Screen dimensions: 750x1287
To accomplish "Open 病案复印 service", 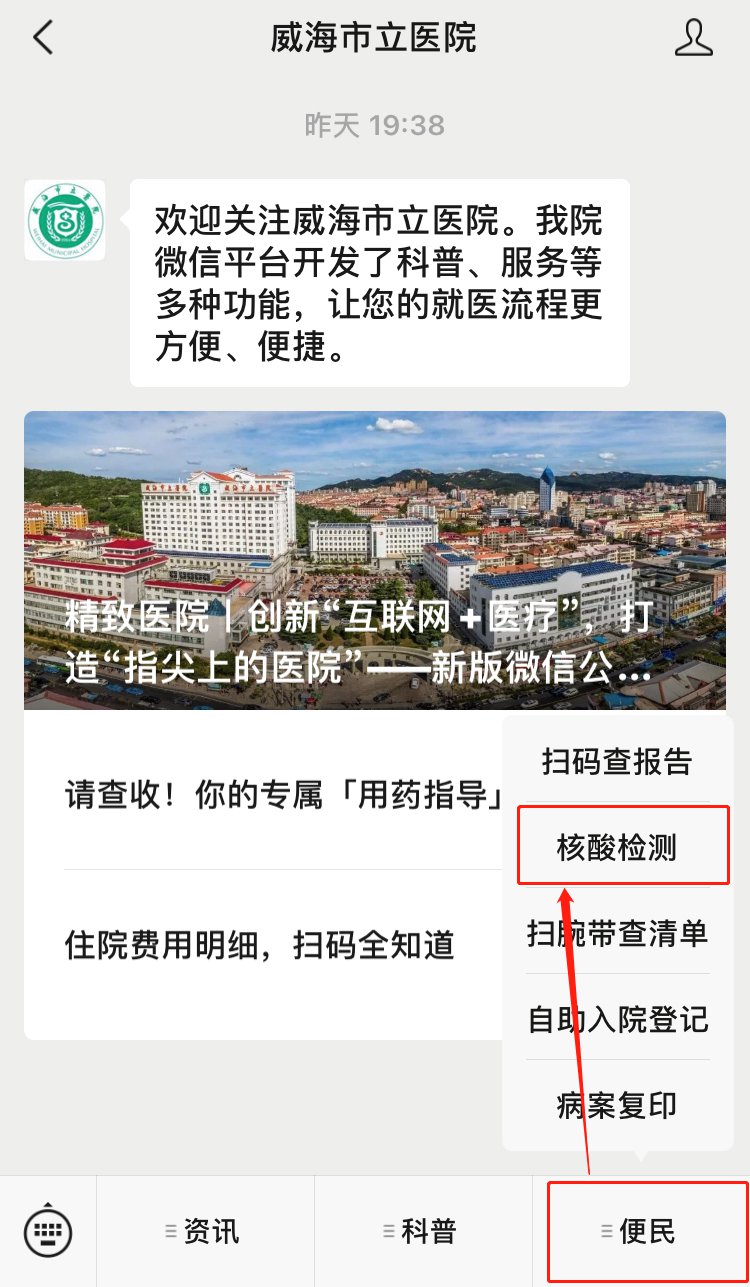I will point(617,1105).
